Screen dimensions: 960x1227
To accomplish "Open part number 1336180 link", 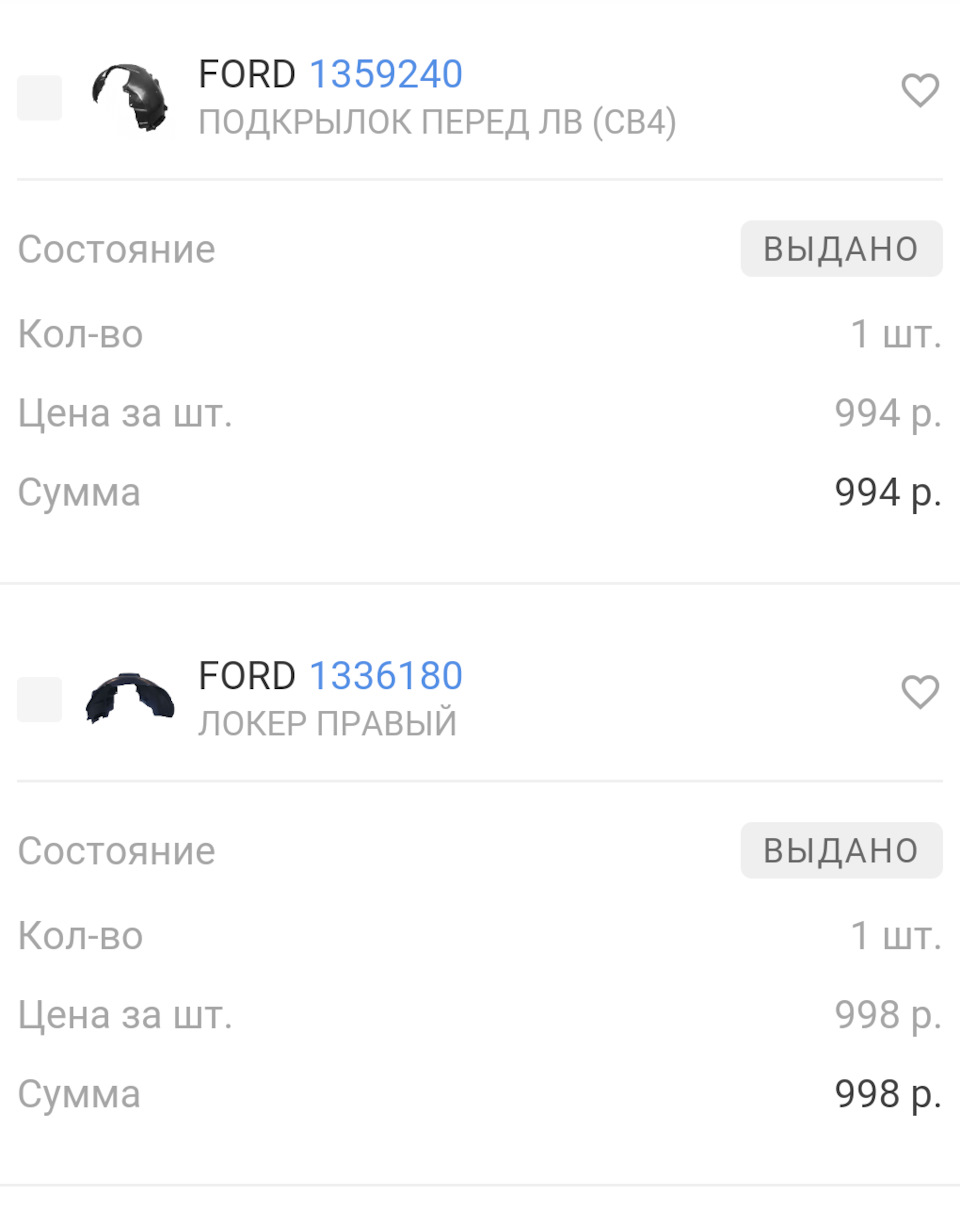I will (386, 675).
